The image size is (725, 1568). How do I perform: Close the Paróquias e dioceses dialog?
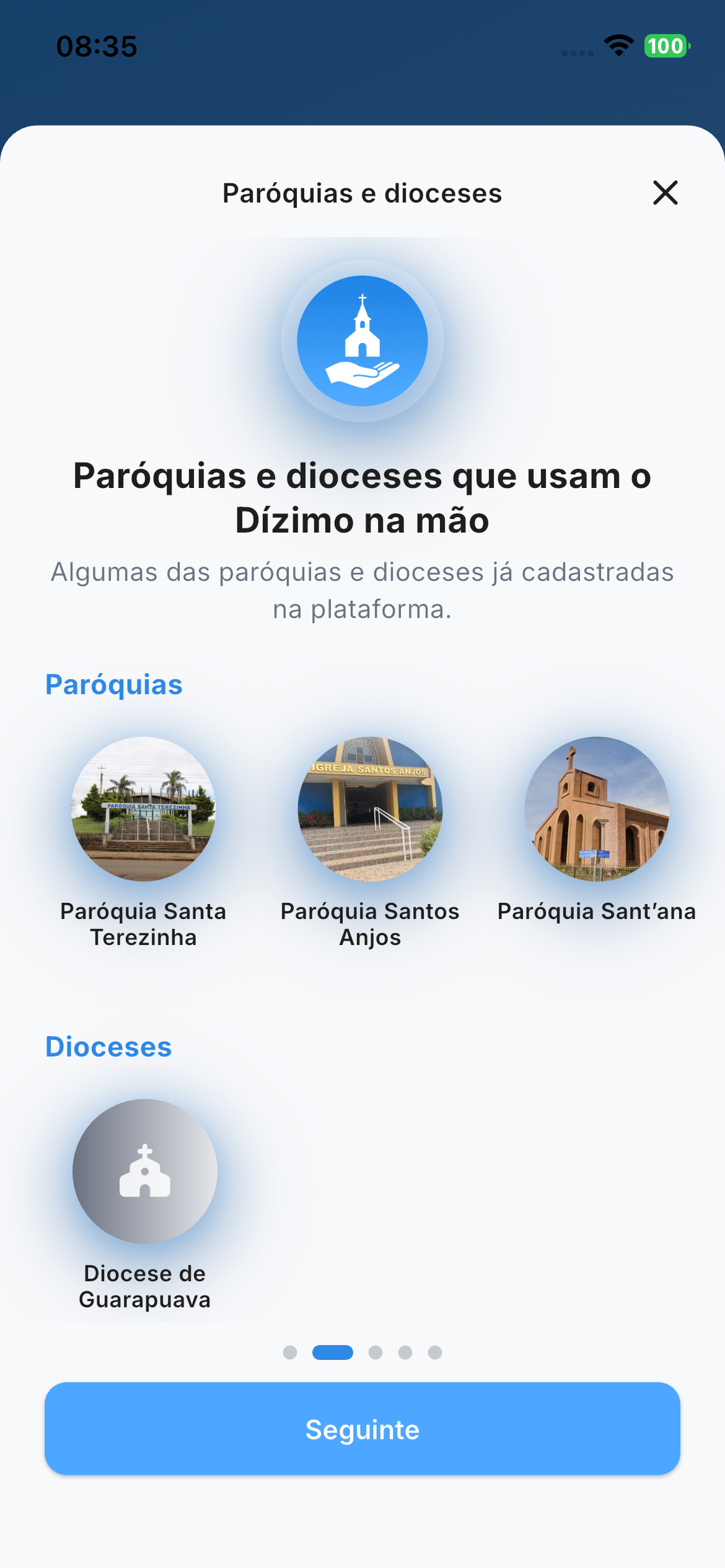(x=665, y=193)
